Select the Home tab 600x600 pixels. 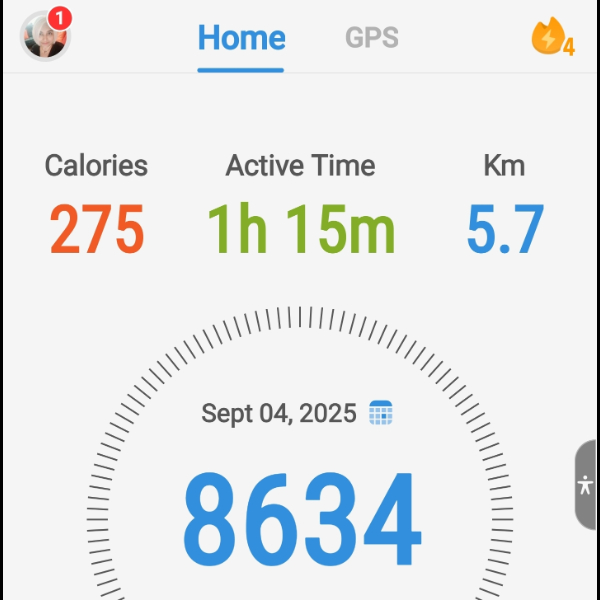[x=241, y=38]
